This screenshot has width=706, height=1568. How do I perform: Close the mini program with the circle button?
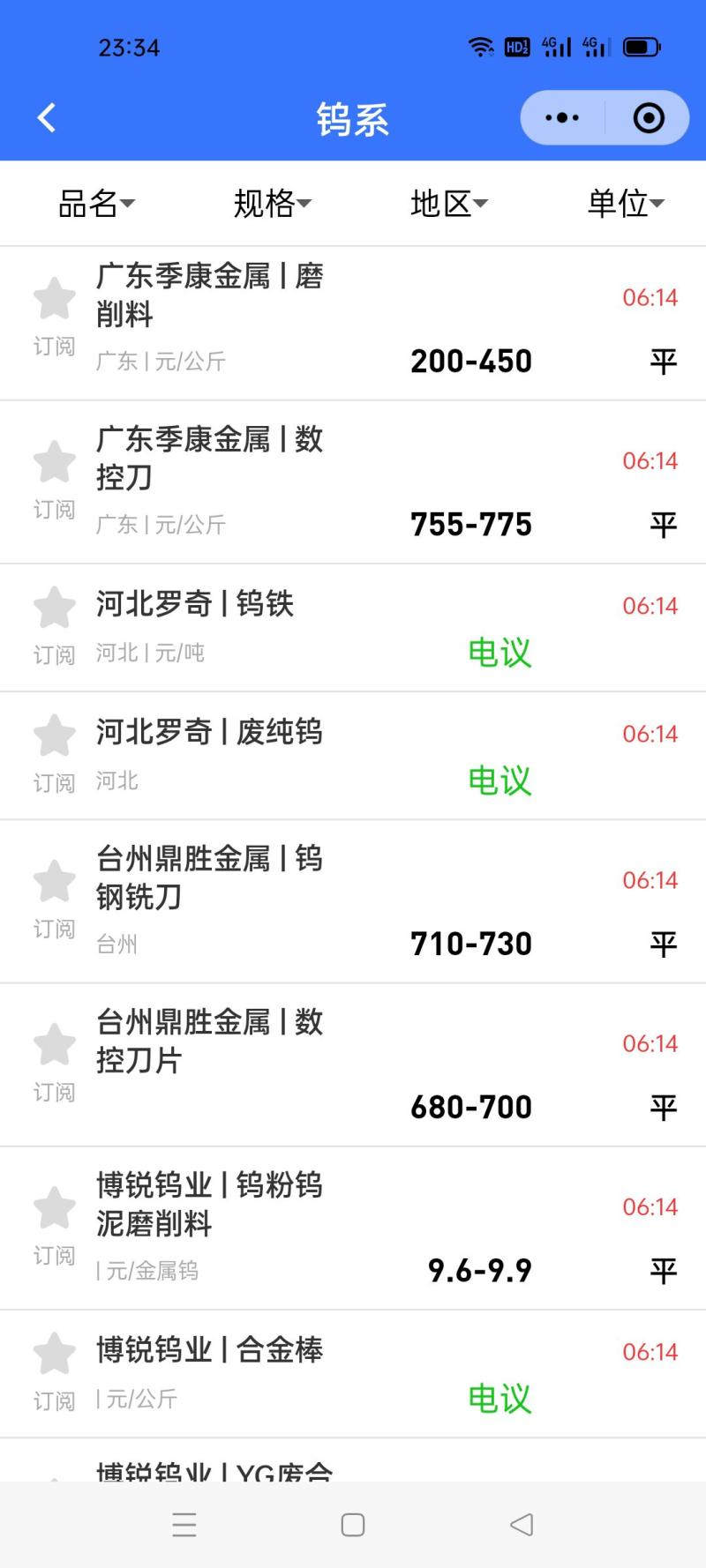[x=649, y=117]
